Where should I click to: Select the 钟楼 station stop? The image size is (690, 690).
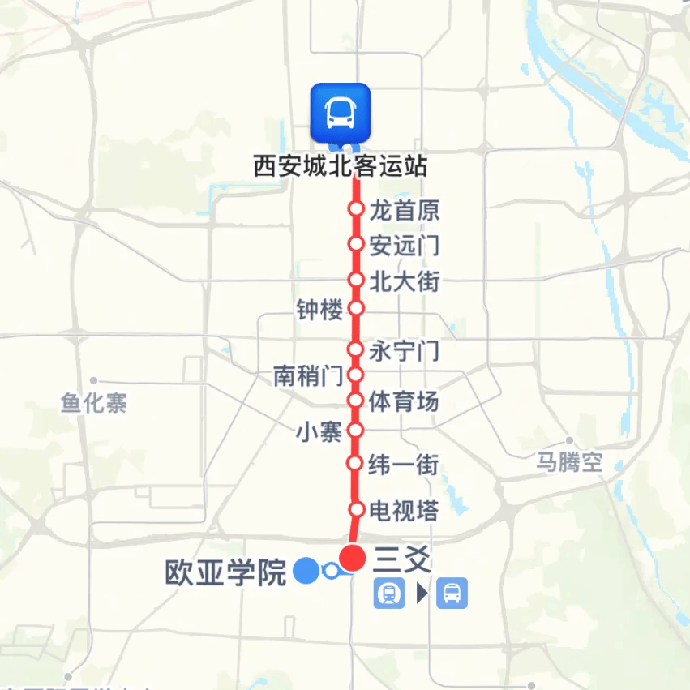355,310
